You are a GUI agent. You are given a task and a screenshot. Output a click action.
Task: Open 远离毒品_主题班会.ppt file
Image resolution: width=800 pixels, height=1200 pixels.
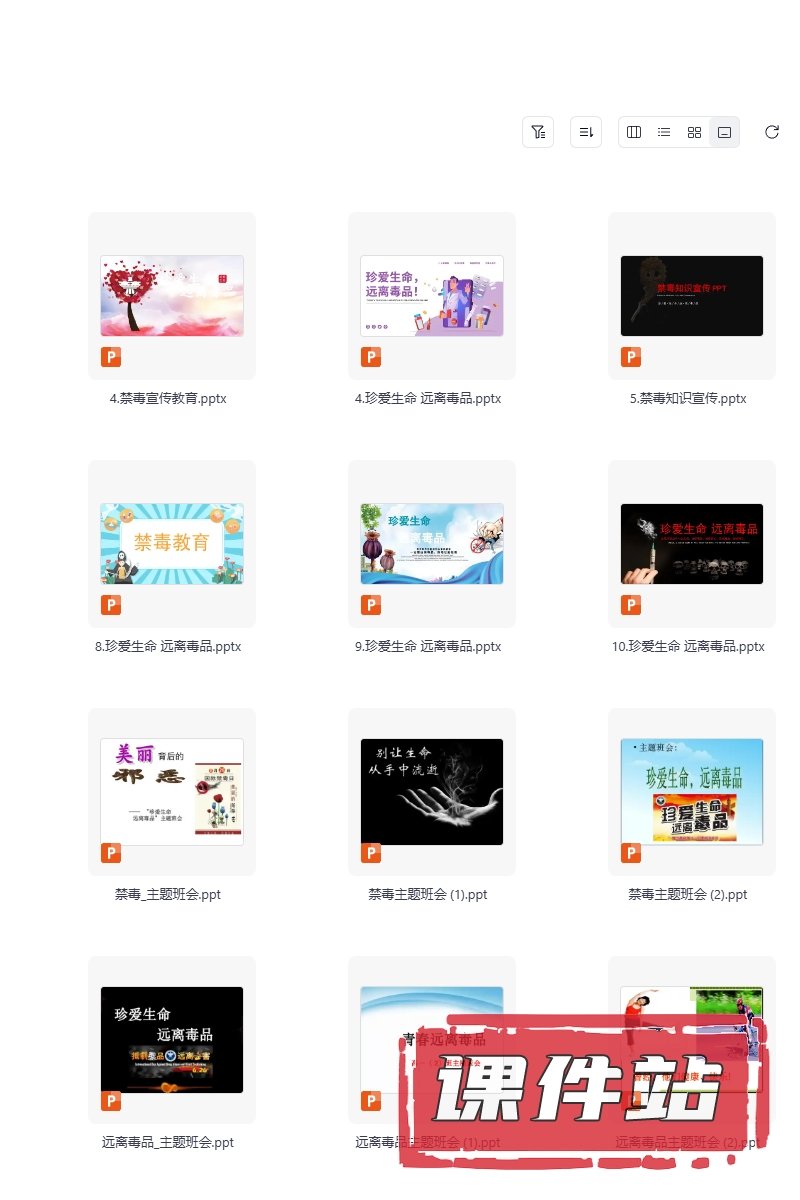click(172, 1040)
